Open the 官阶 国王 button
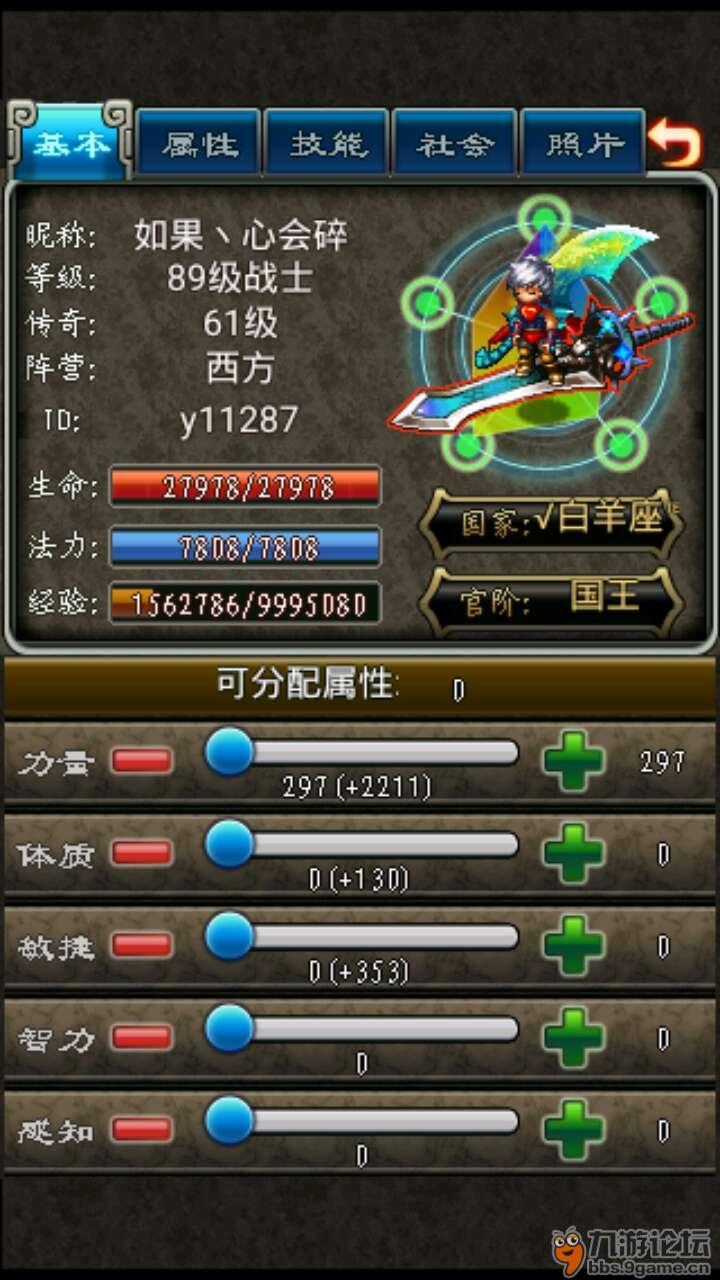 click(553, 600)
